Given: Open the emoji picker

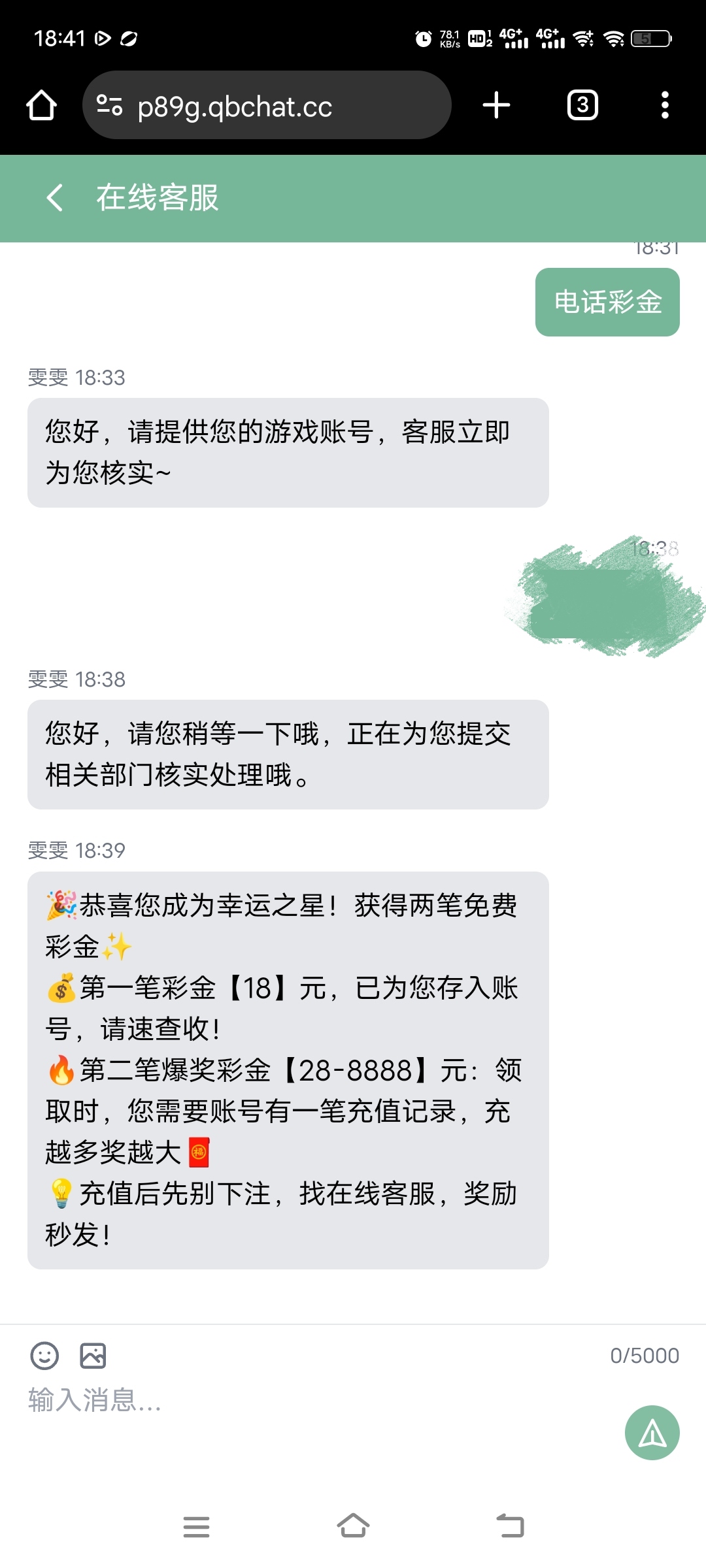Looking at the screenshot, I should point(44,1356).
